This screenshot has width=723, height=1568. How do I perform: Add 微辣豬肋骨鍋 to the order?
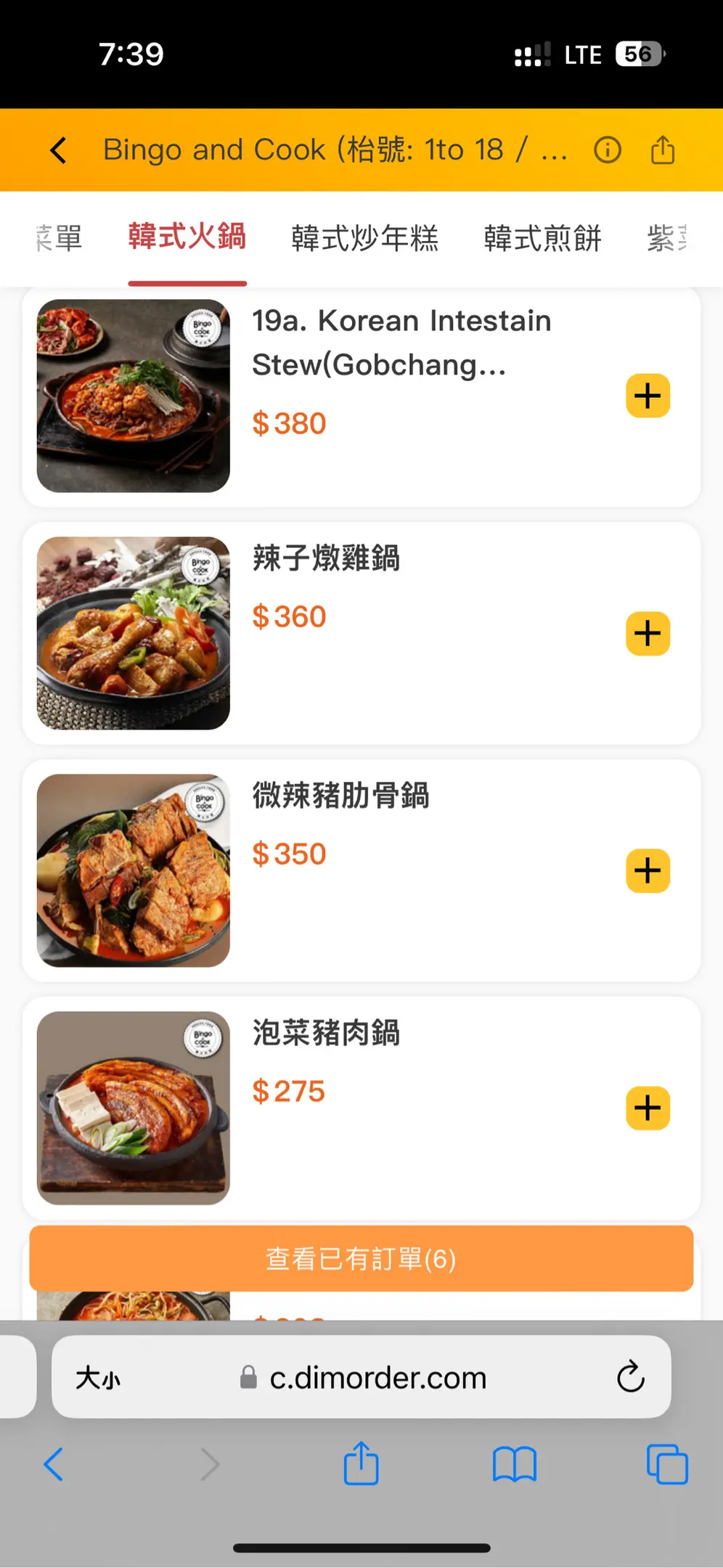pyautogui.click(x=648, y=871)
